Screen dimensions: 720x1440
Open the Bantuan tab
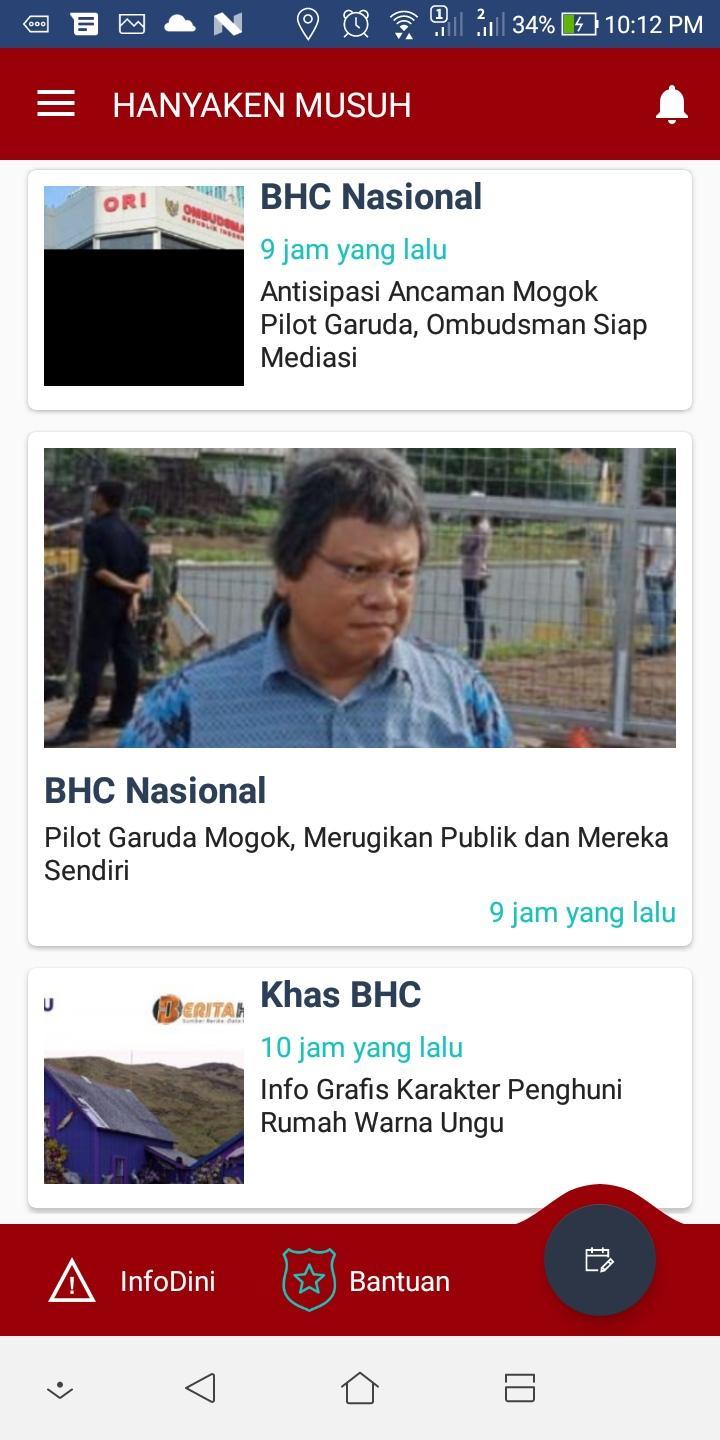click(366, 1281)
